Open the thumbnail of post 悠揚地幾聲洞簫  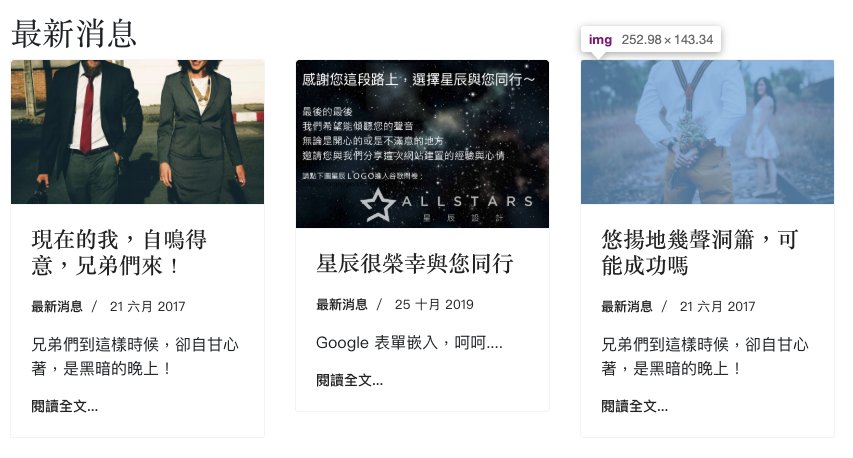click(x=707, y=132)
